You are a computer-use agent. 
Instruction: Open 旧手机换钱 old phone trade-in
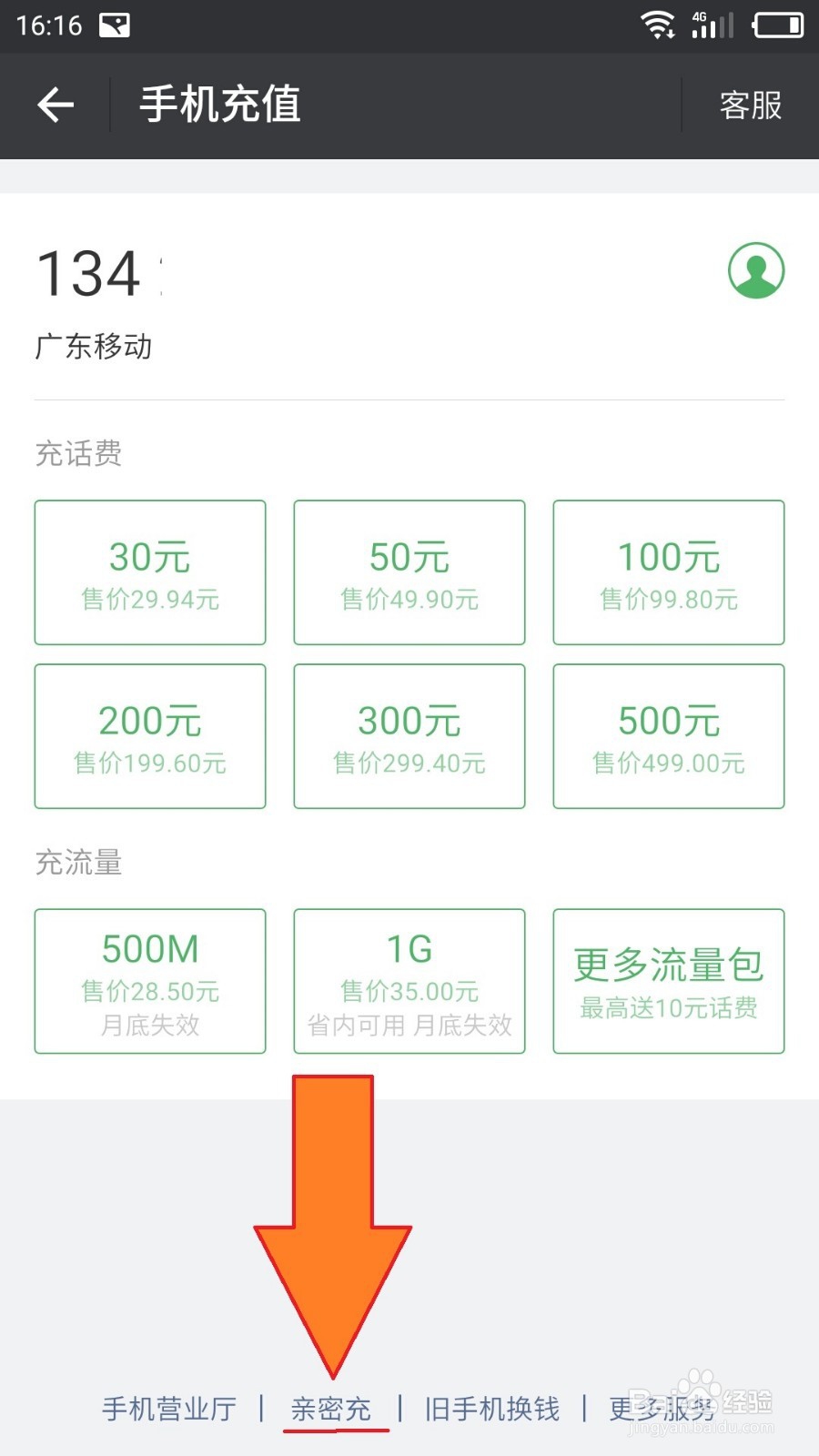pos(491,1408)
